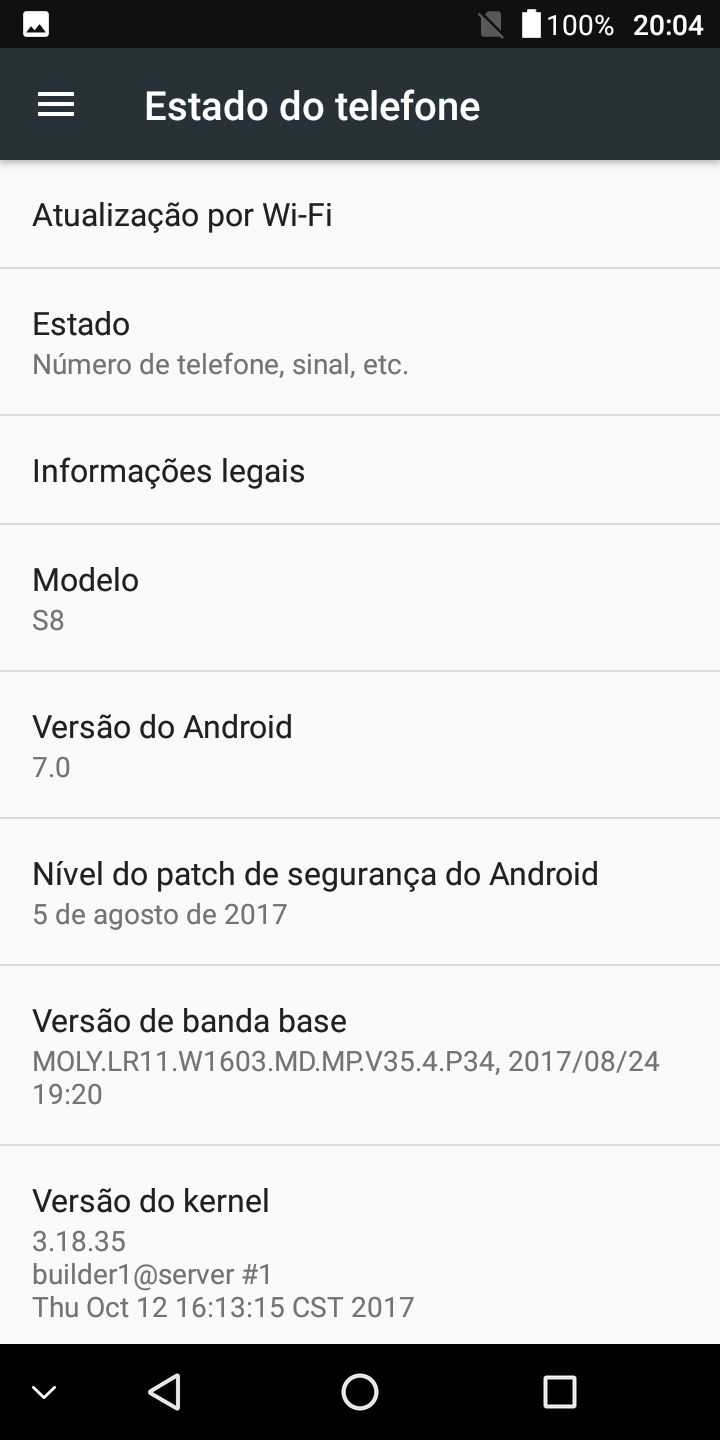Screen dimensions: 720x1440
Task: Tap the Versão do kernel row
Action: [x=360, y=1252]
